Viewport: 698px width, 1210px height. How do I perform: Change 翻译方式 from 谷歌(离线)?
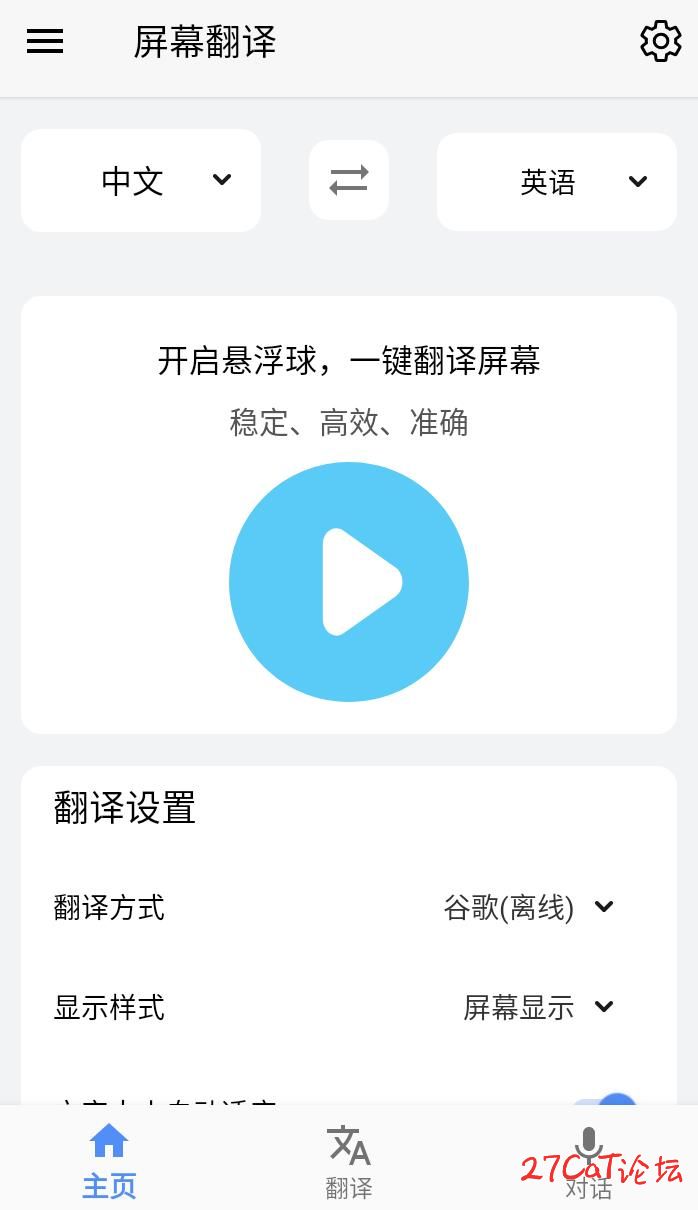pyautogui.click(x=528, y=908)
